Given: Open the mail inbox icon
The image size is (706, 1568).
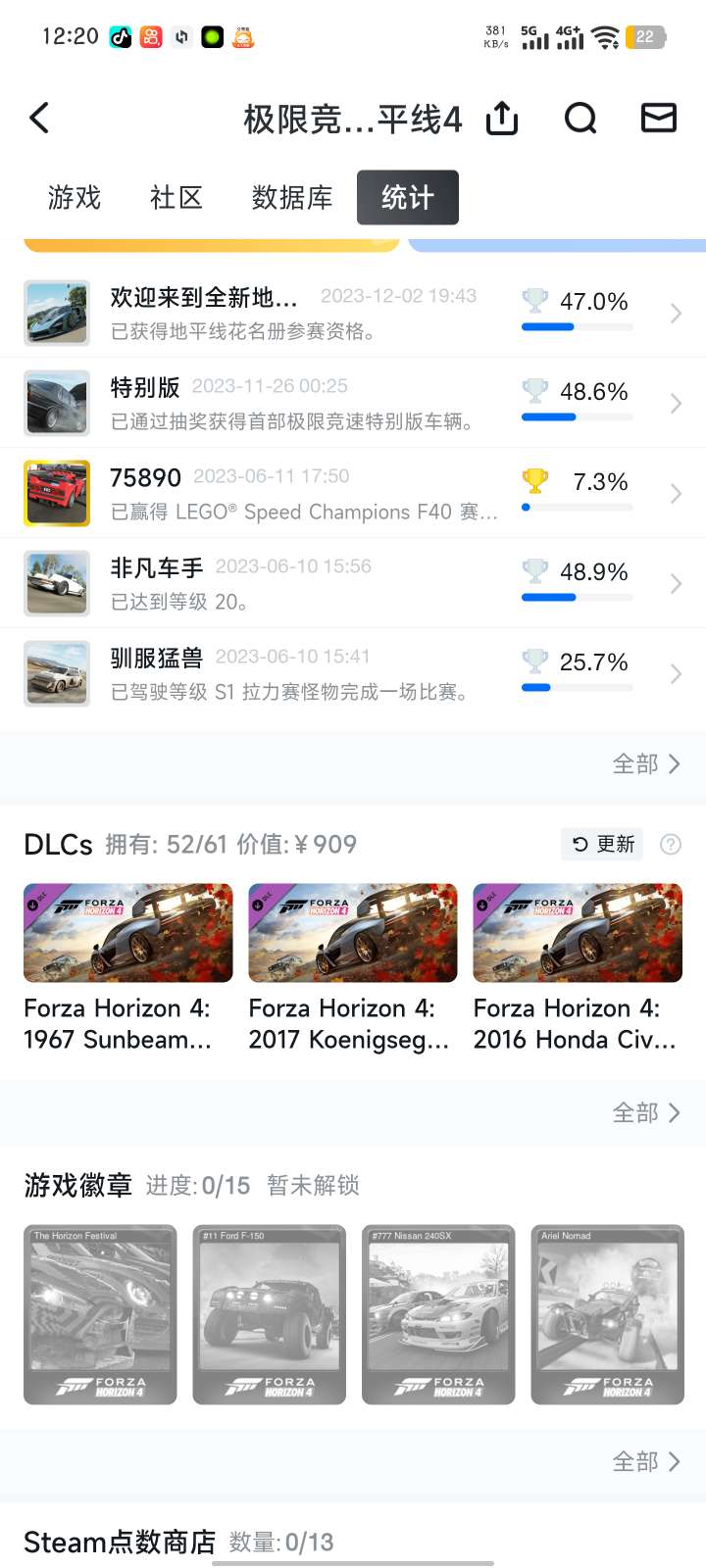Looking at the screenshot, I should (658, 119).
